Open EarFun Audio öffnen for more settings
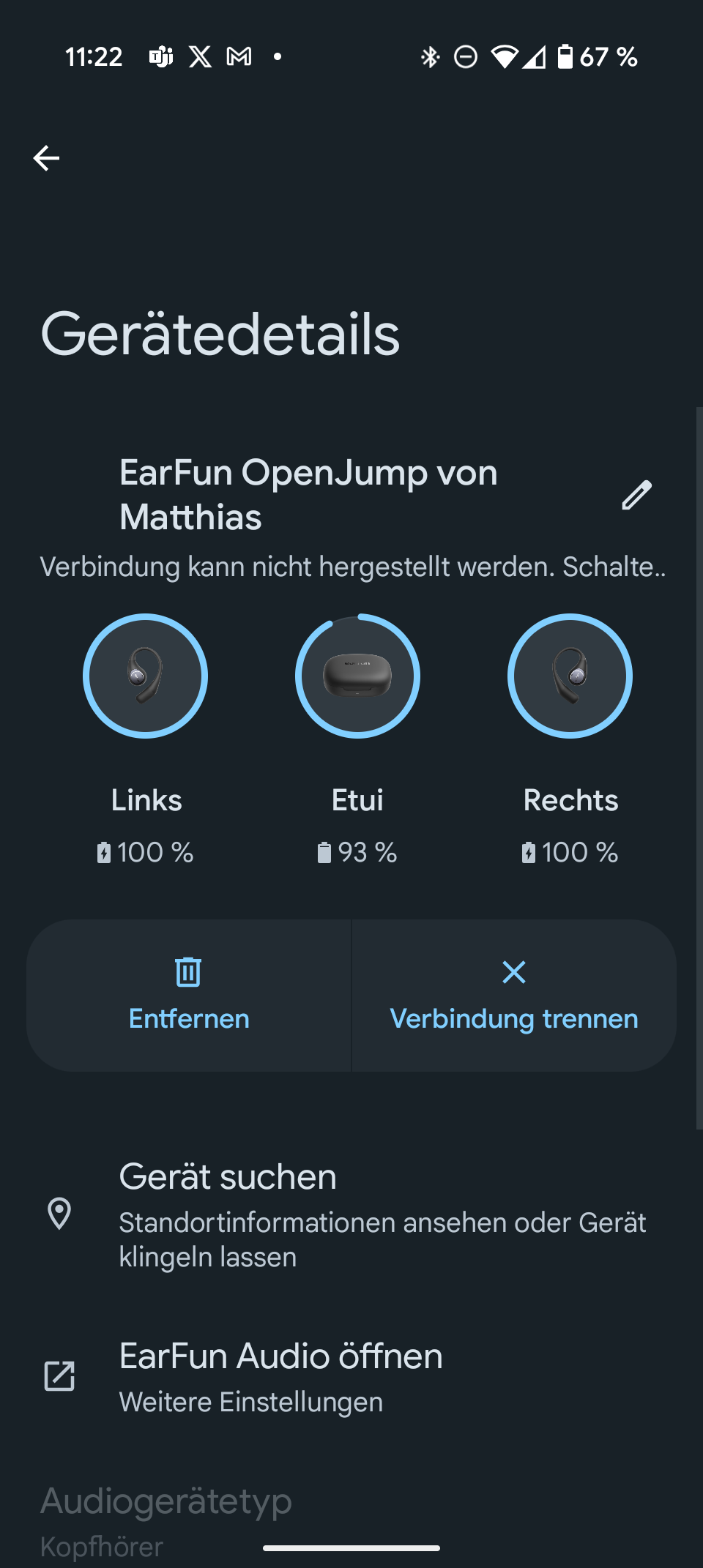703x1568 pixels. (351, 1377)
